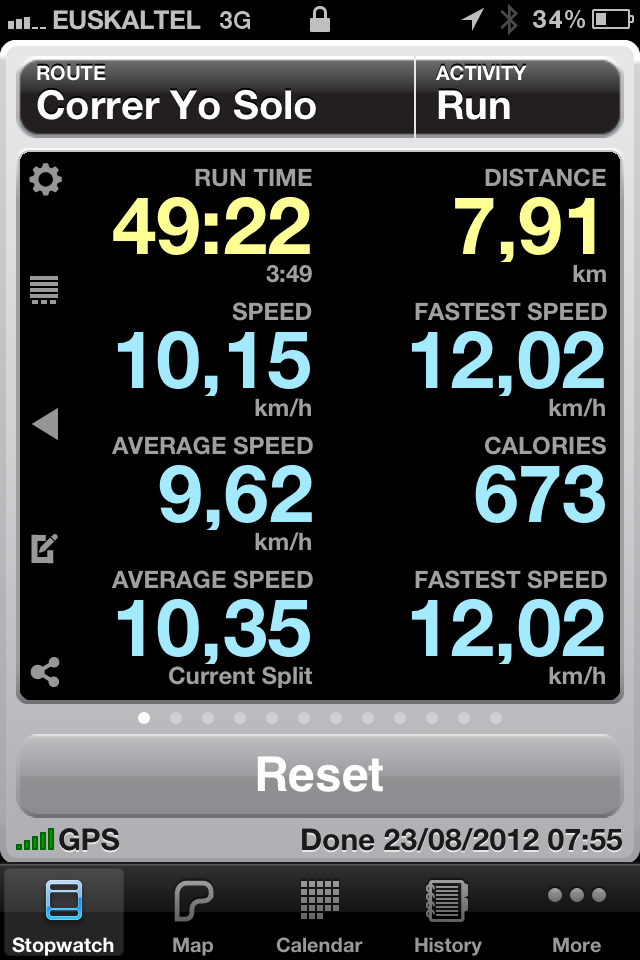Select the Stopwatch tab
The height and width of the screenshot is (960, 640).
coord(64,914)
